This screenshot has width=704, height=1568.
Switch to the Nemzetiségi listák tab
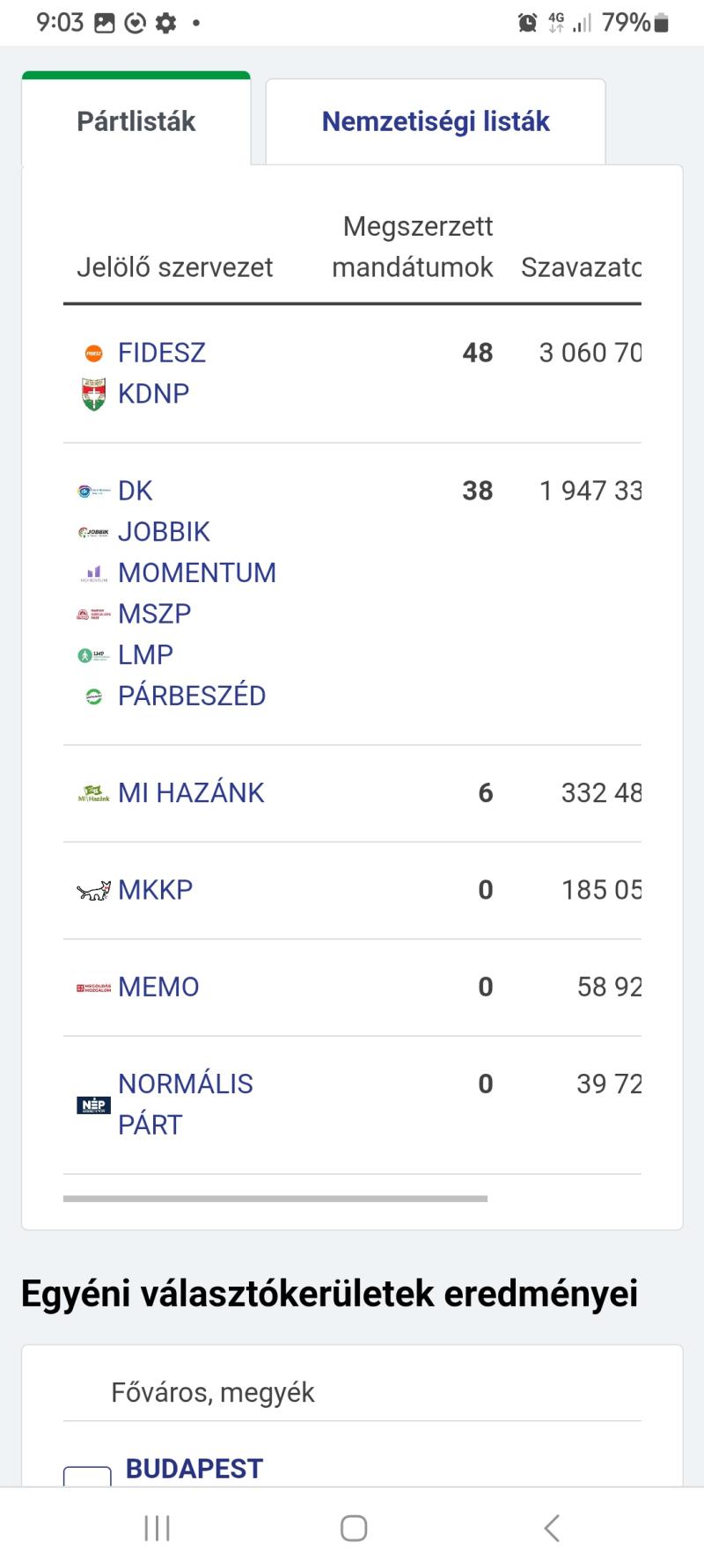(x=436, y=121)
